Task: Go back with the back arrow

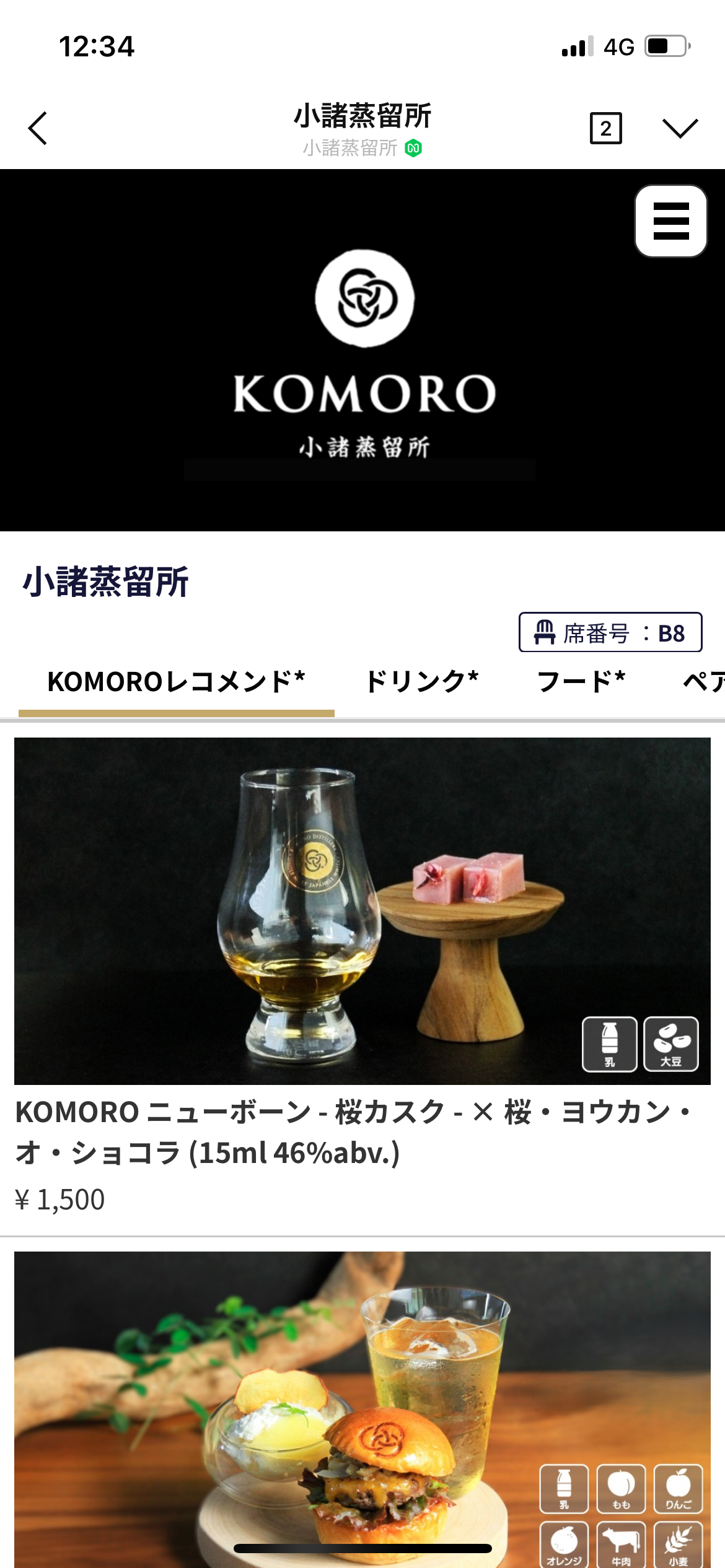Action: pos(38,128)
